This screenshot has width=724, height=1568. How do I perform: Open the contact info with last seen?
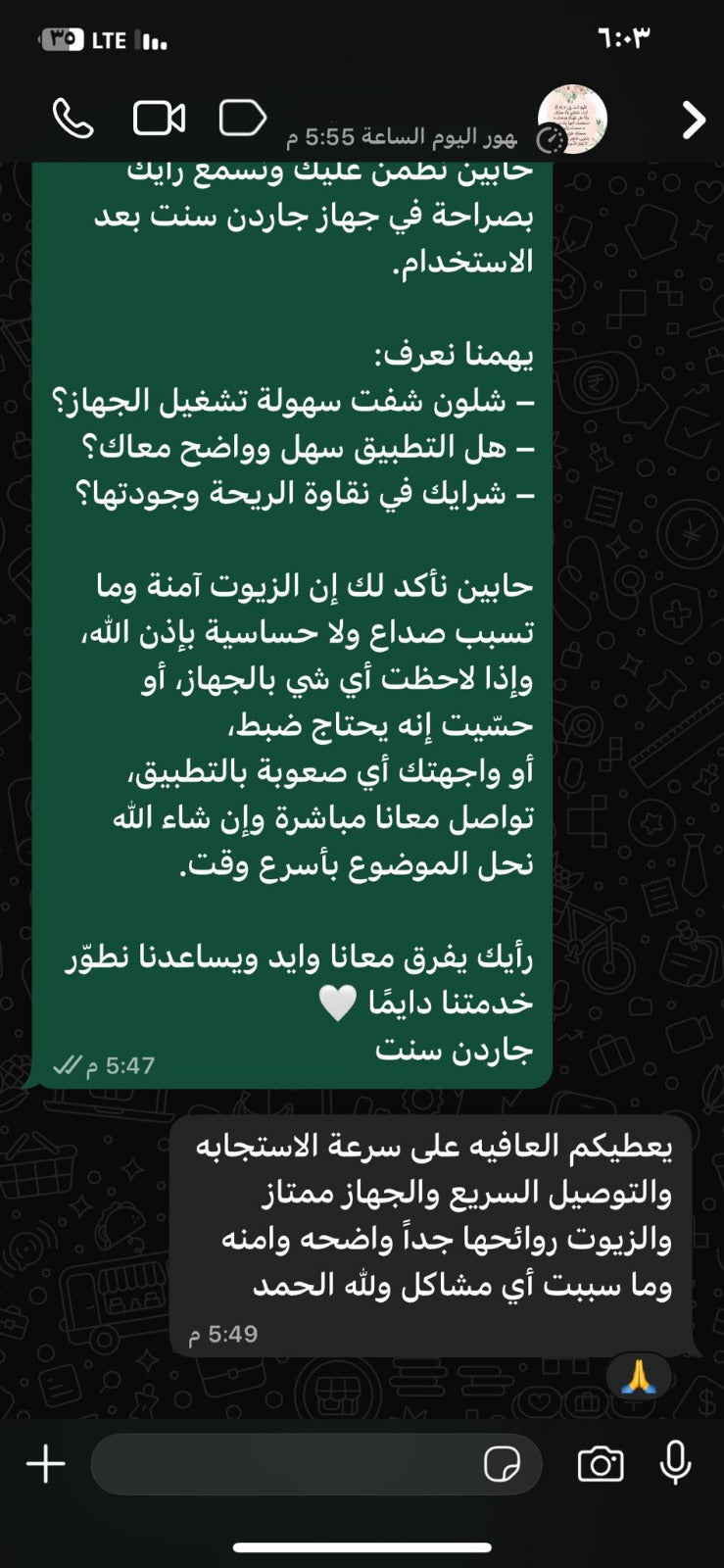click(x=411, y=136)
